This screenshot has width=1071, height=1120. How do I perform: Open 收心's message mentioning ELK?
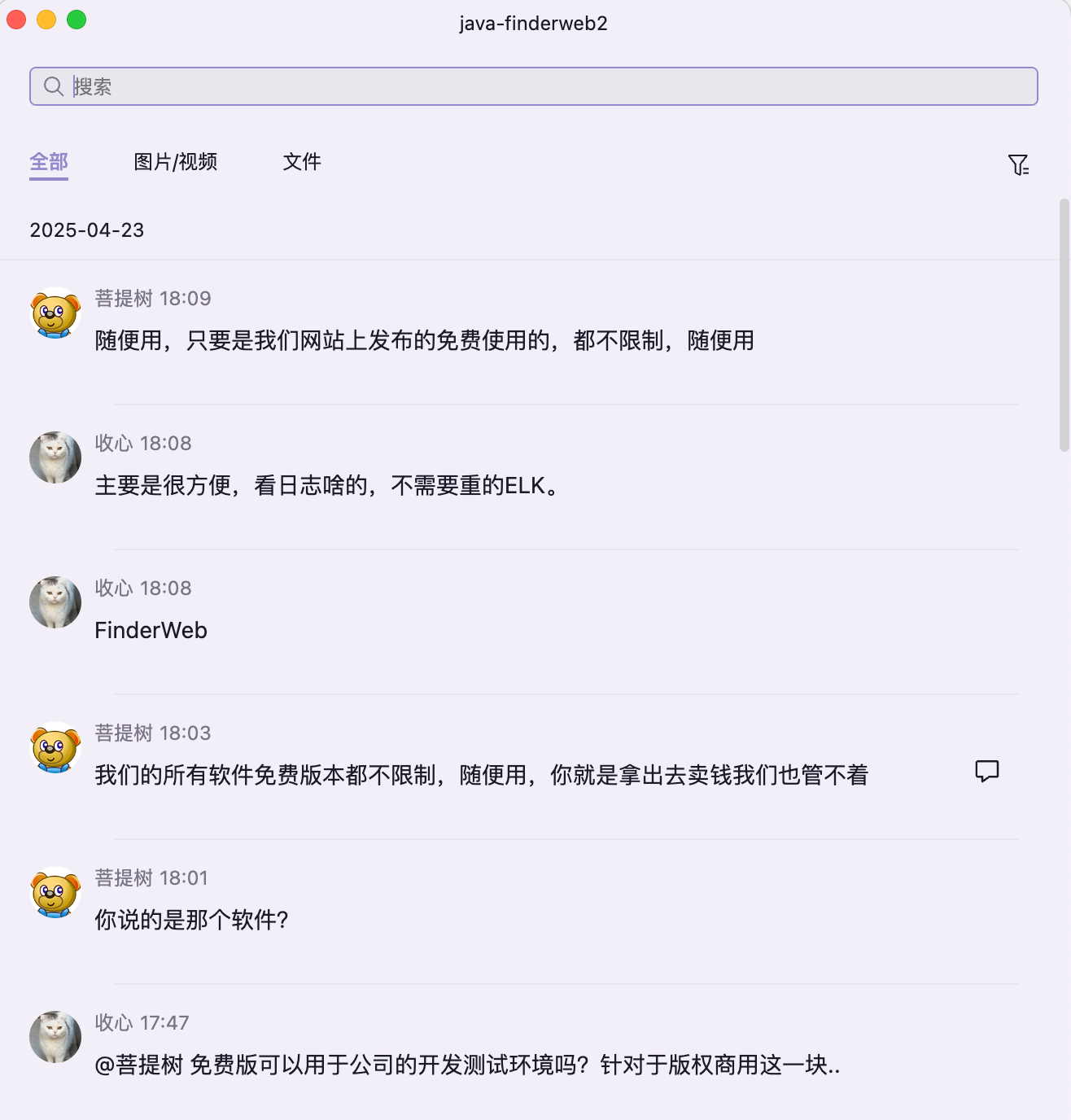pos(327,486)
